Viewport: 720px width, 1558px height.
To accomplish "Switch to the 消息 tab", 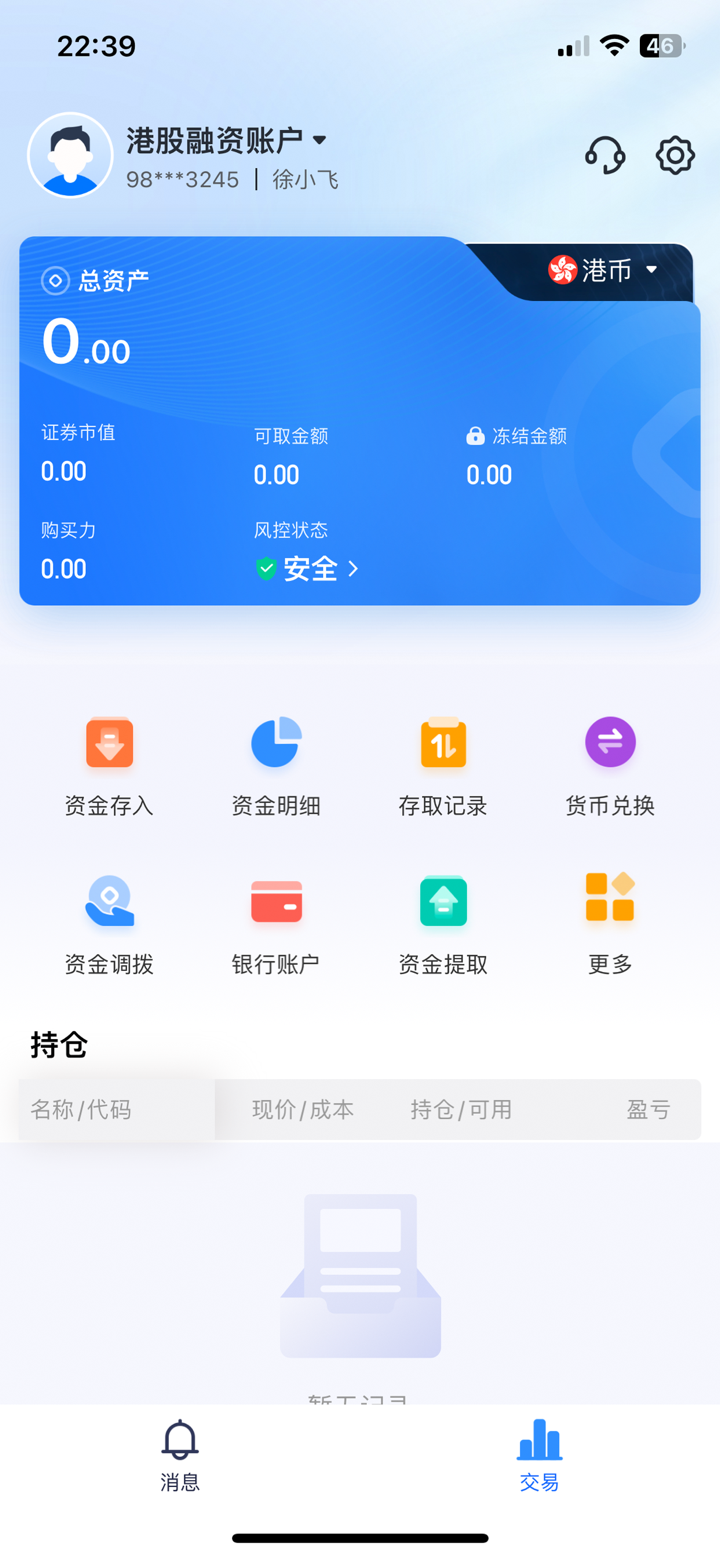I will coord(180,1455).
